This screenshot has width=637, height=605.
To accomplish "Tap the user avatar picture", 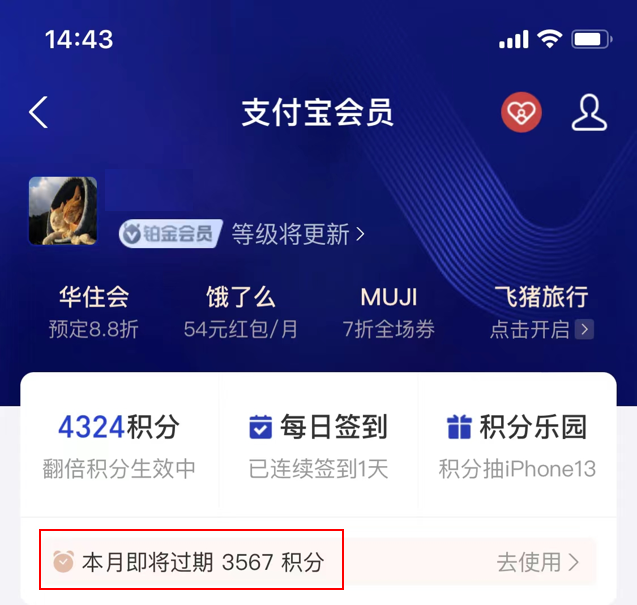I will click(63, 211).
